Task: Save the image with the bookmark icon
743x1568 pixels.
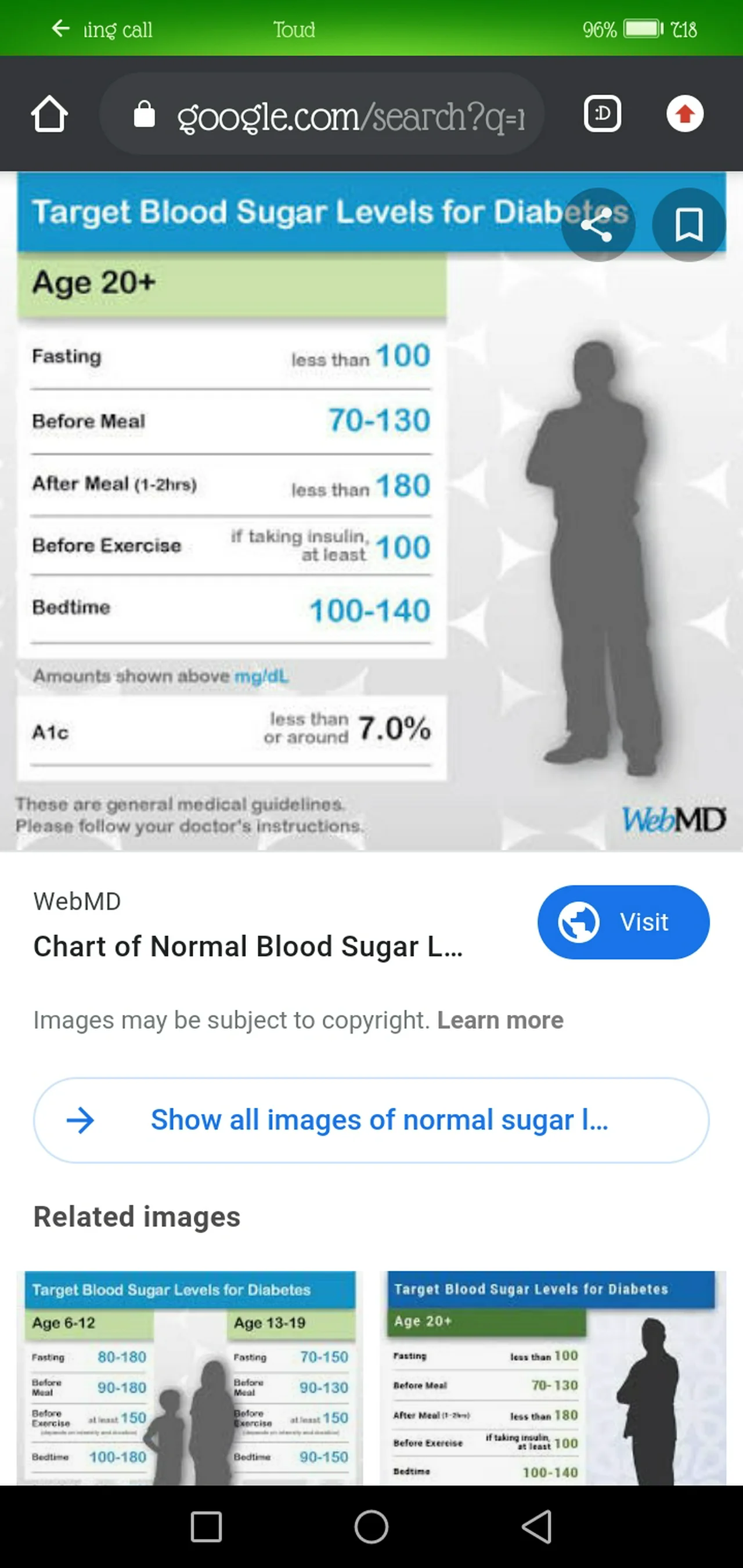Action: (x=688, y=225)
